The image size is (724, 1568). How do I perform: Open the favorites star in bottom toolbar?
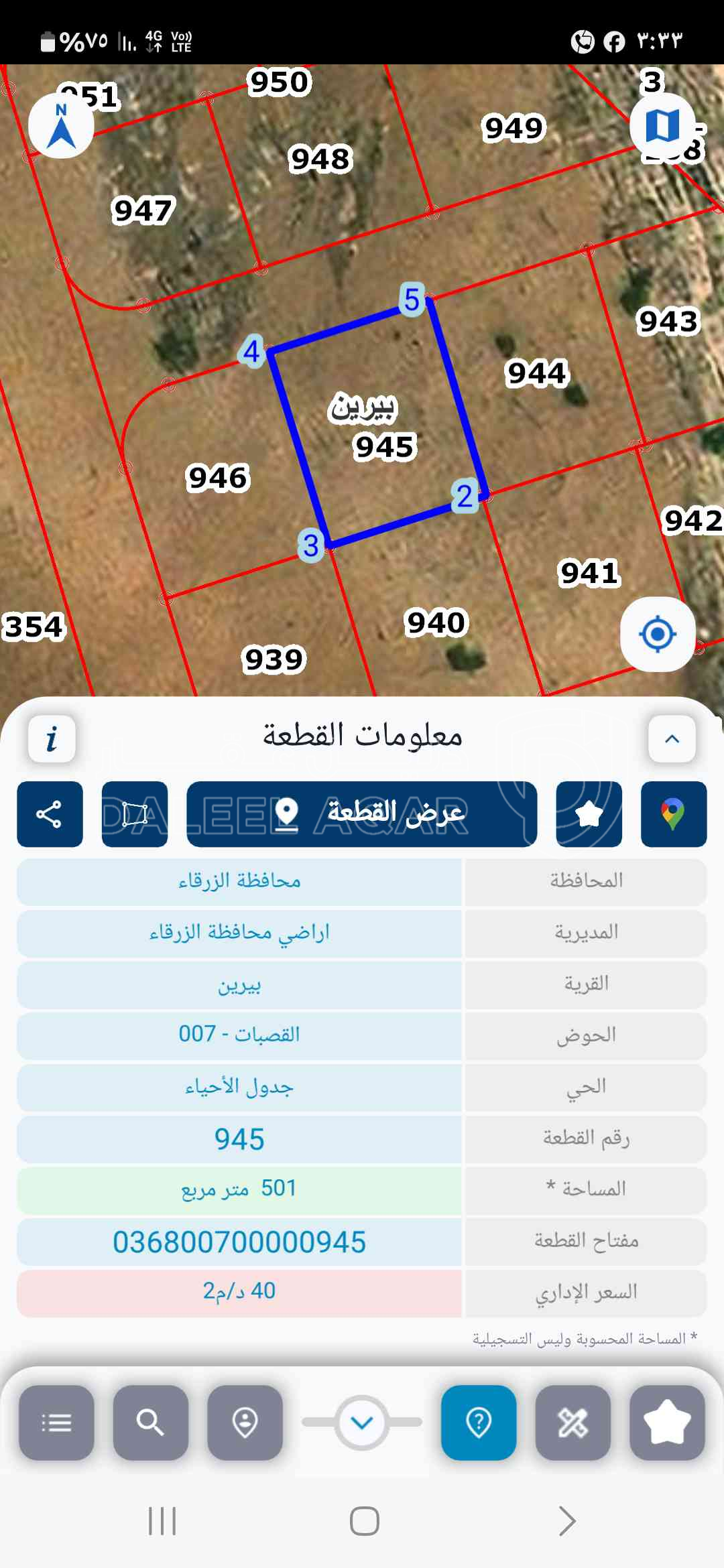pyautogui.click(x=667, y=1422)
